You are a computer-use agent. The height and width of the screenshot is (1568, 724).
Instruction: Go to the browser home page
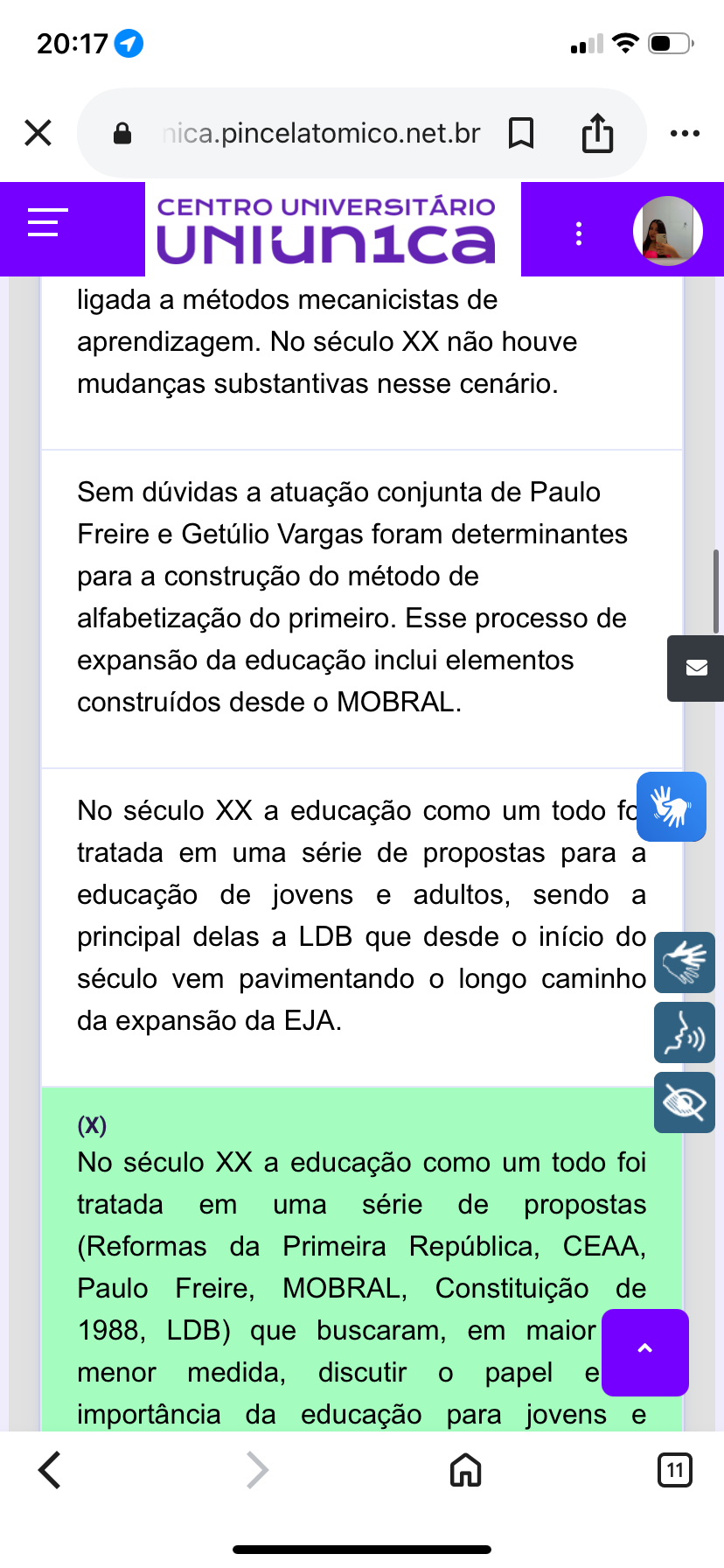465,1470
